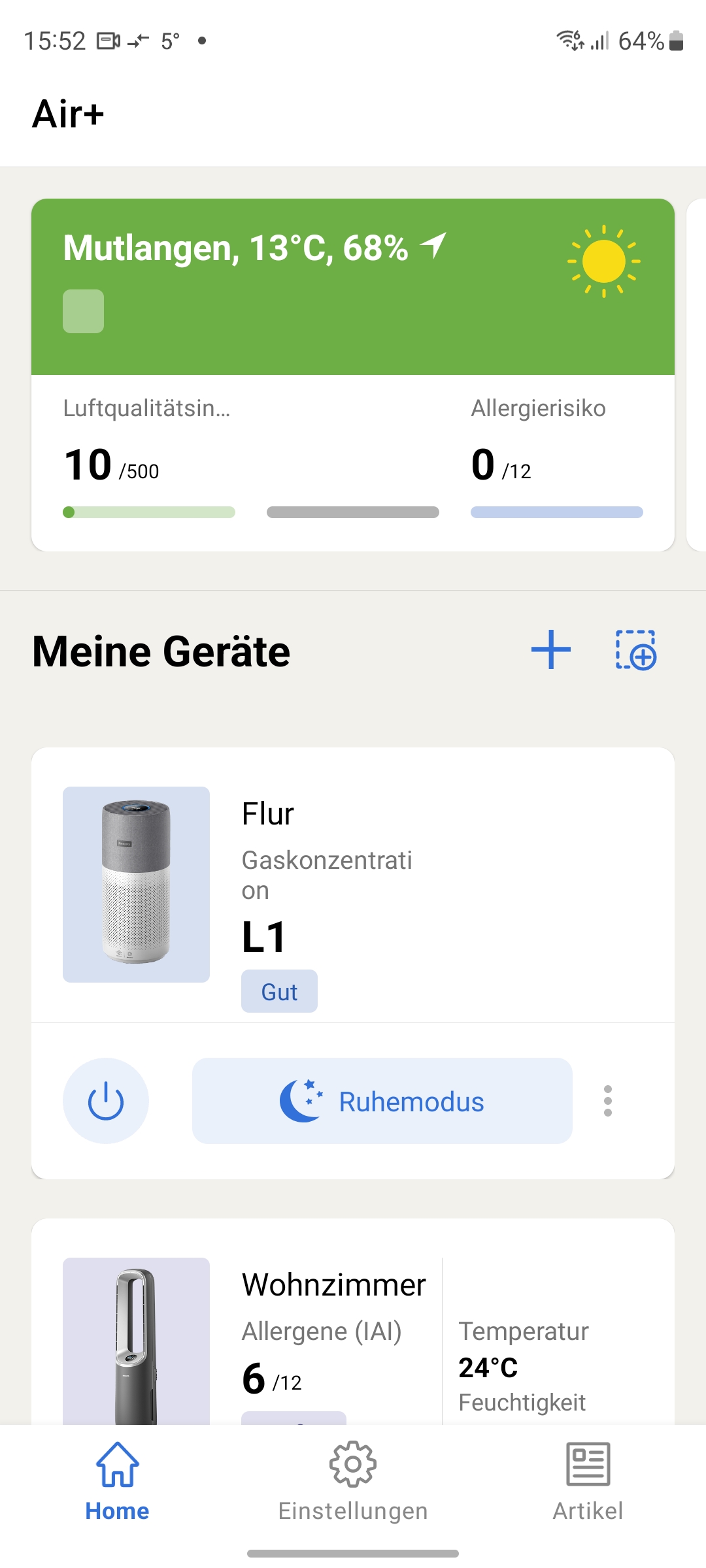Add a new device with the plus icon
This screenshot has width=706, height=1568.
551,649
